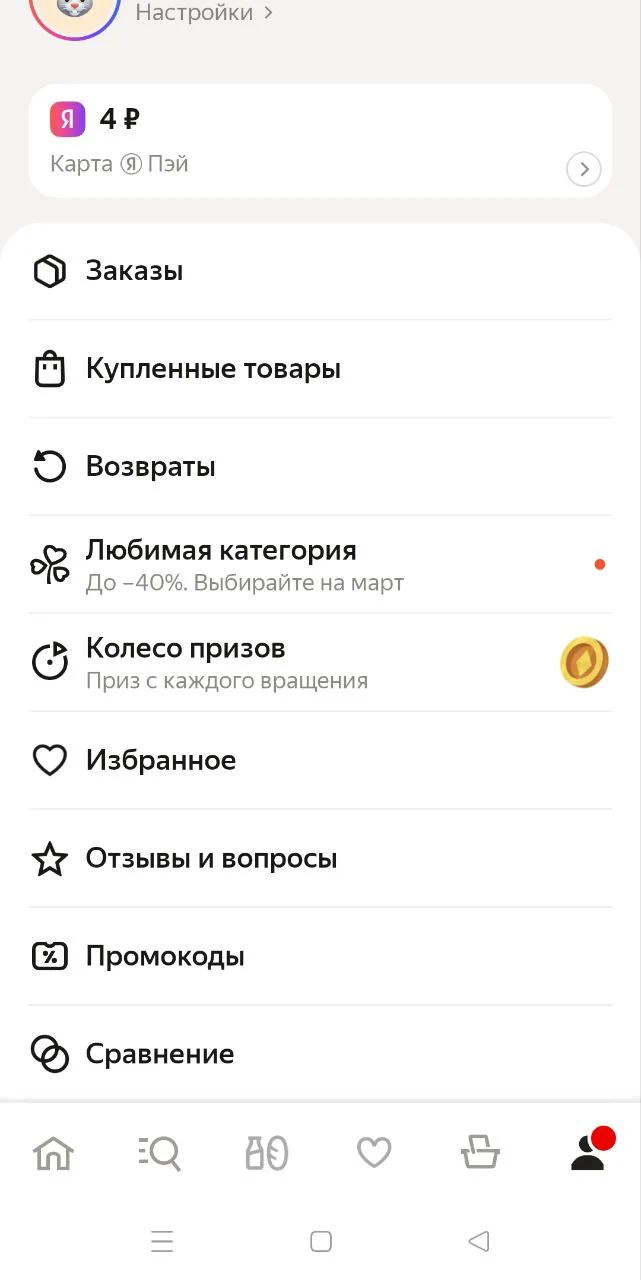Image resolution: width=641 pixels, height=1280 pixels.
Task: Switch to the home tab
Action: 54,1153
